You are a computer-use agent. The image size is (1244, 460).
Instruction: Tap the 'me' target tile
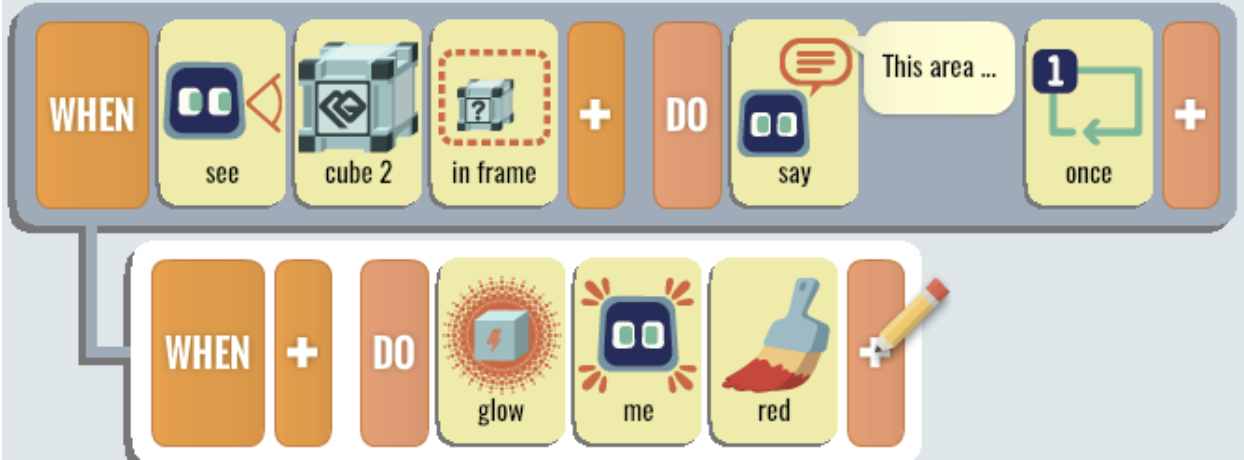tap(638, 350)
